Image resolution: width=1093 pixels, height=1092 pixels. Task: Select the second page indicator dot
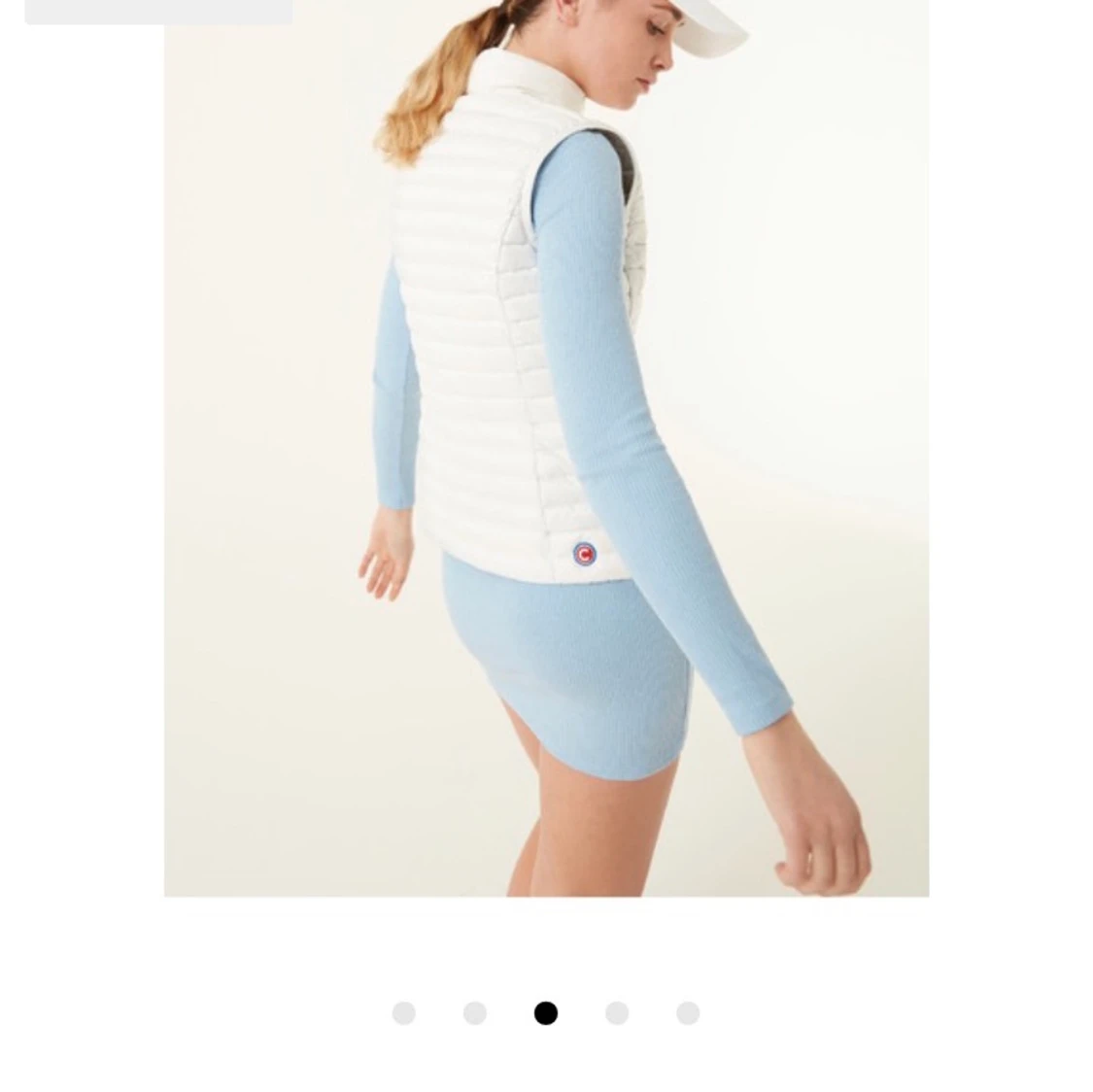point(474,1013)
